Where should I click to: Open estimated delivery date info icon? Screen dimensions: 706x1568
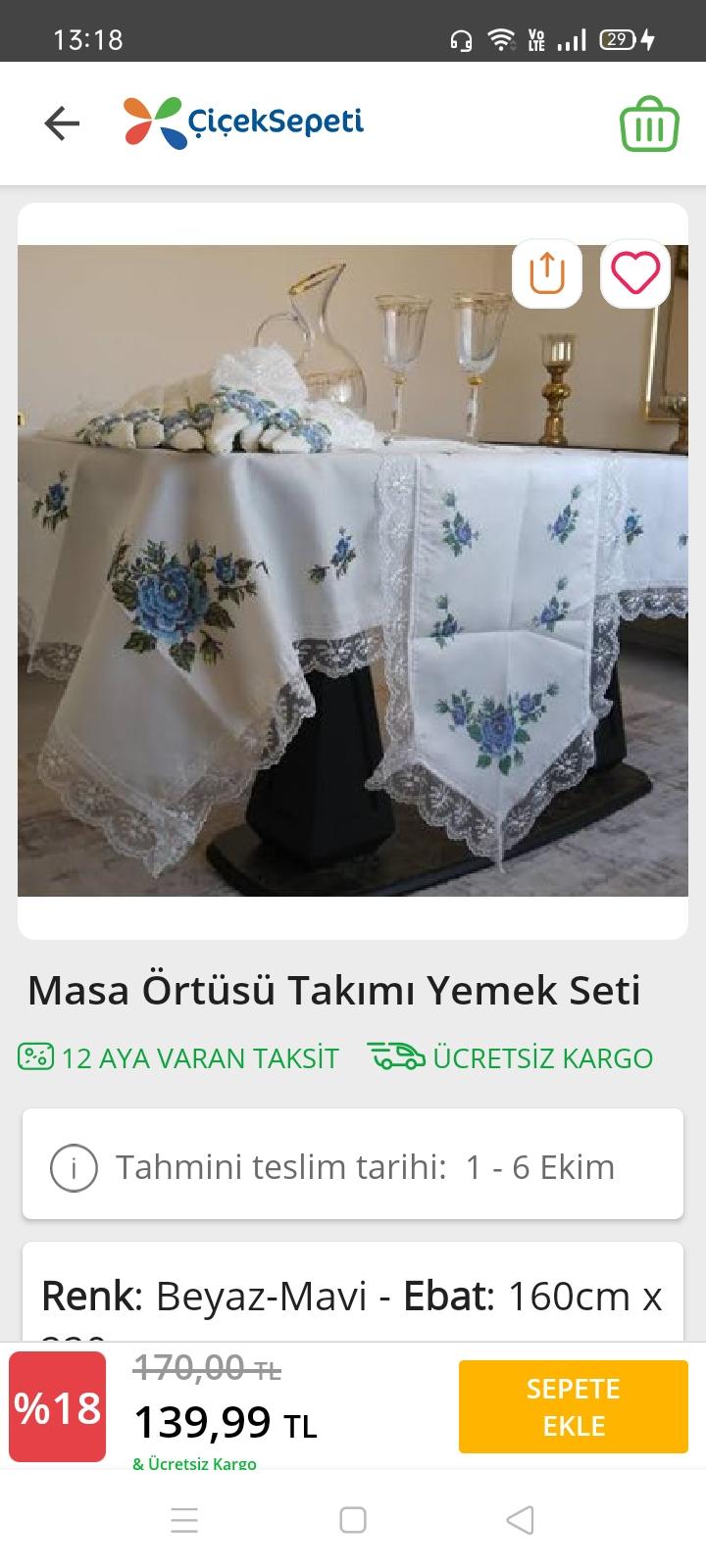[x=74, y=1168]
